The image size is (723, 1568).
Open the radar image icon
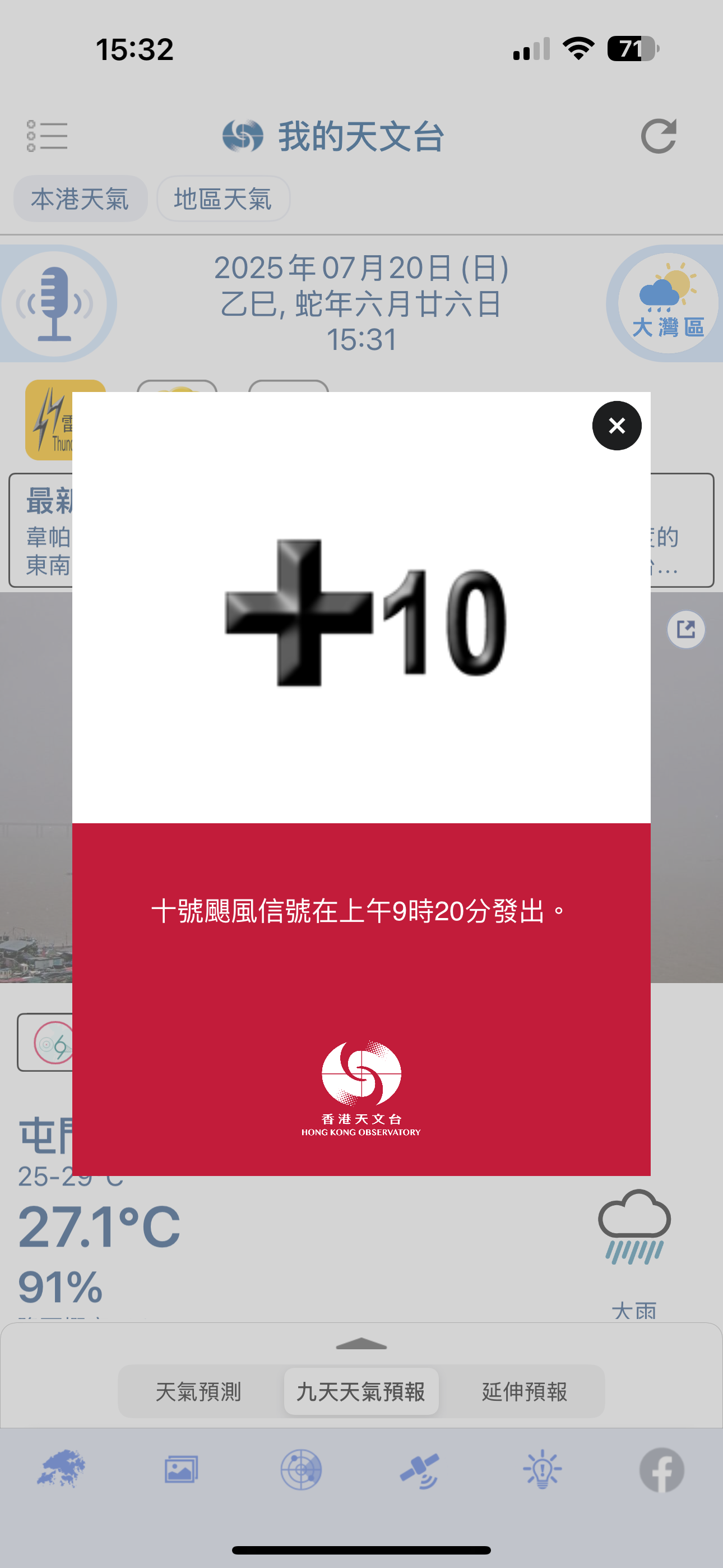(302, 1469)
